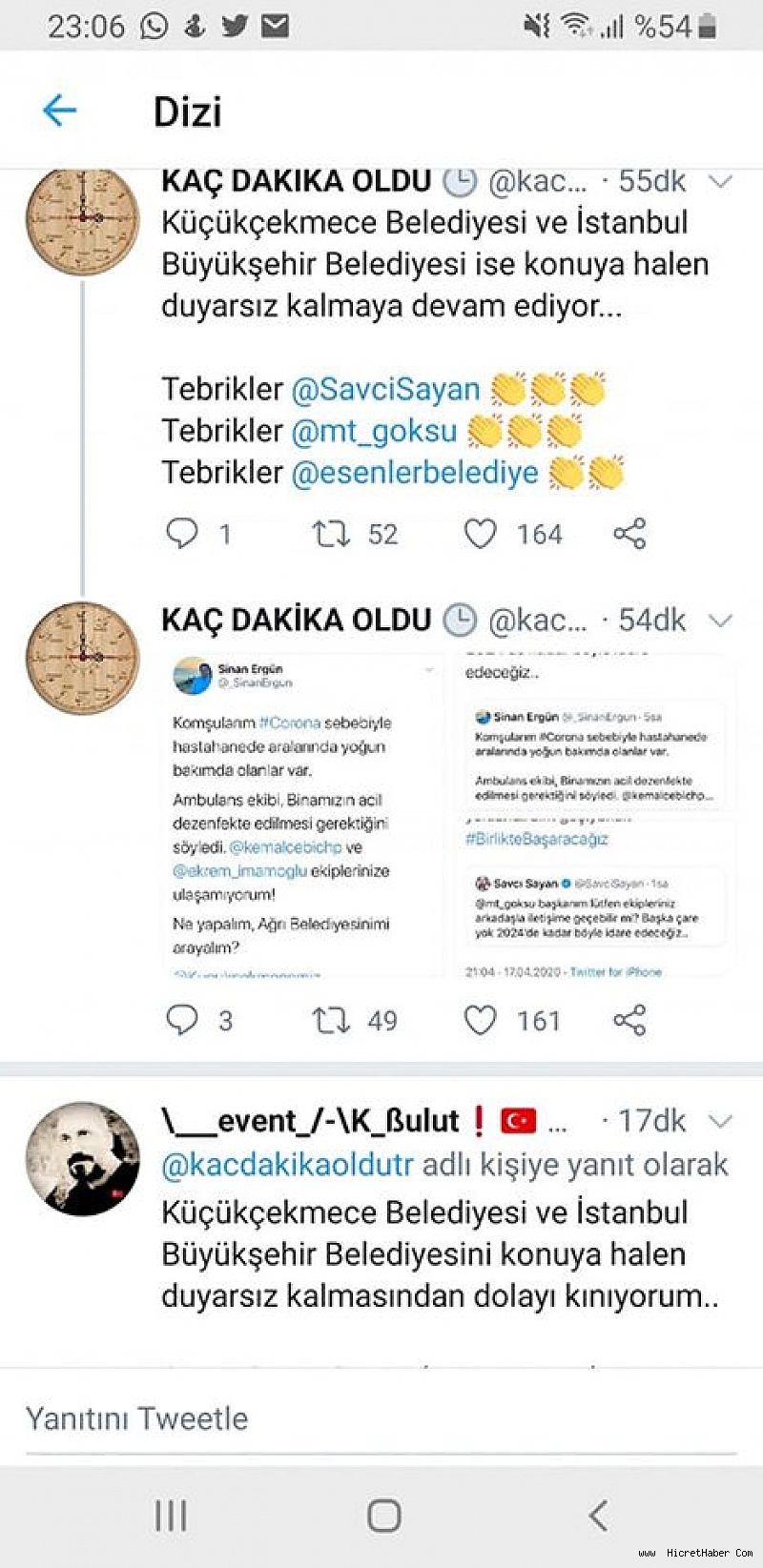
Task: Like the tweet with 161 likes
Action: click(480, 1020)
